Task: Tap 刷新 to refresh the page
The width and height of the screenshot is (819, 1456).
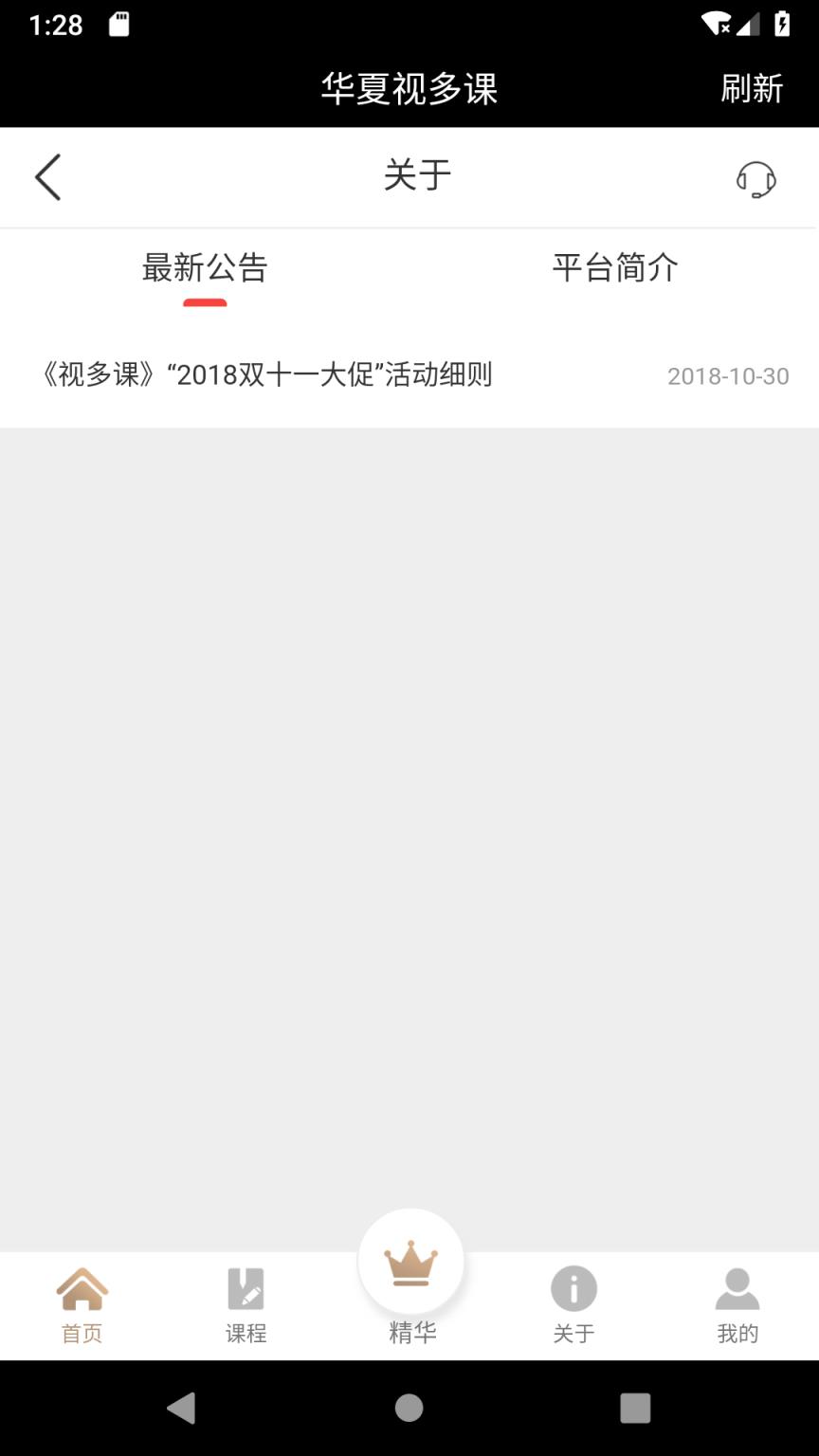Action: pyautogui.click(x=753, y=89)
